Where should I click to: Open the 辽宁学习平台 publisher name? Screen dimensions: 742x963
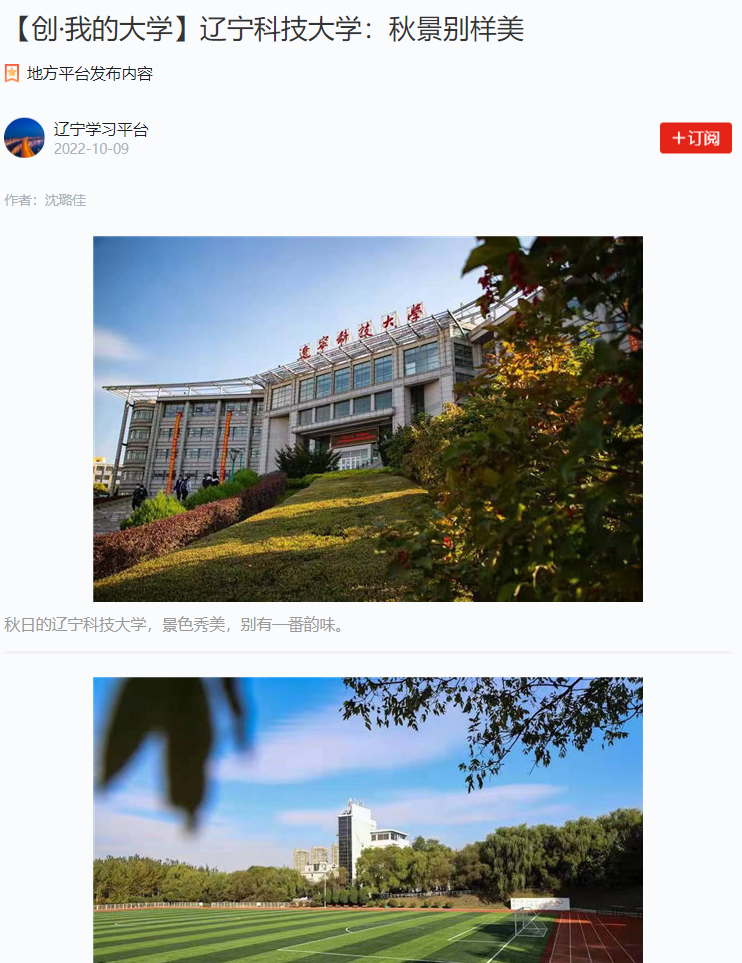(x=101, y=130)
